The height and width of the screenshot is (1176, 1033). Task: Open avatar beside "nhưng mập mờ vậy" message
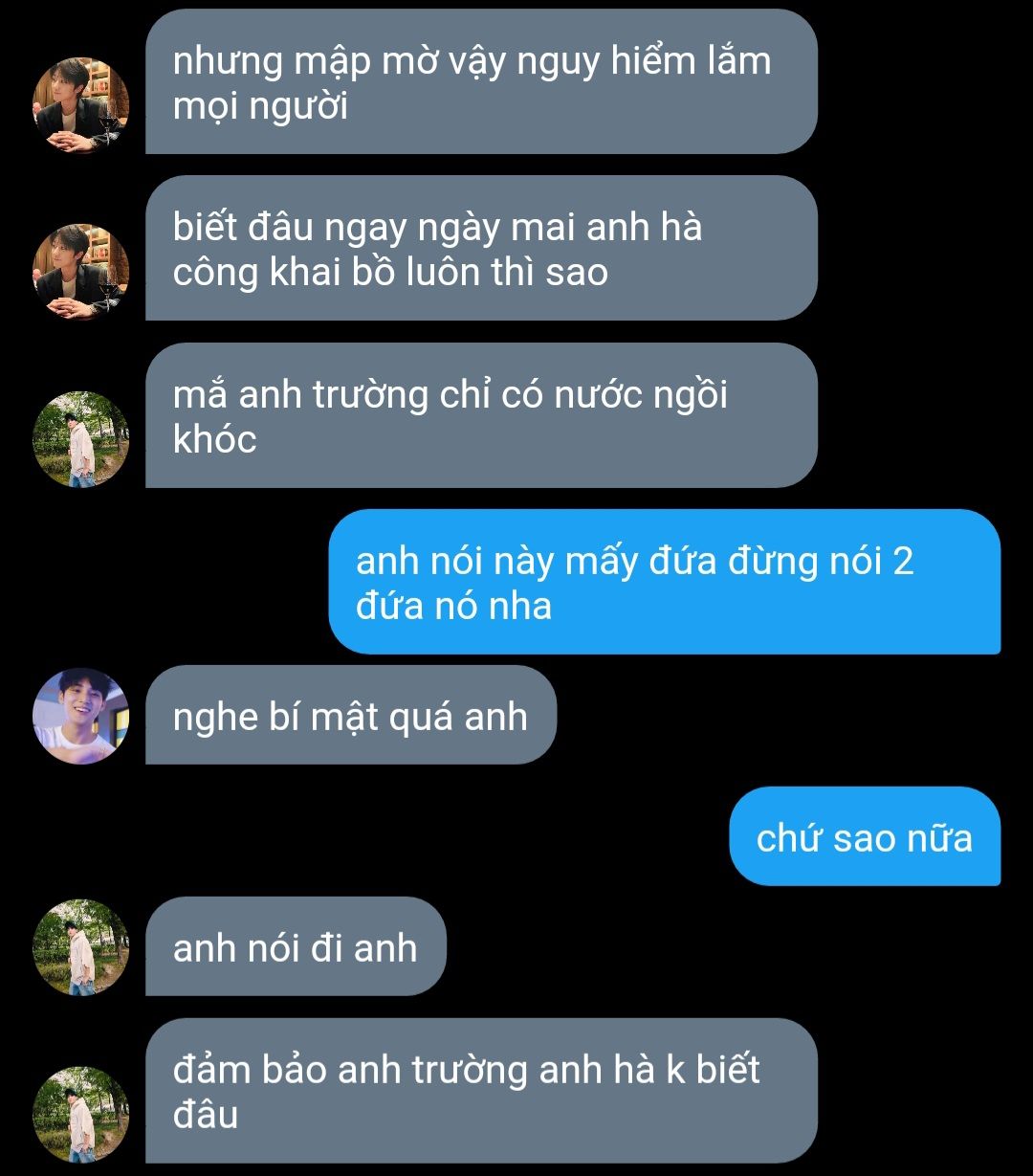[80, 105]
